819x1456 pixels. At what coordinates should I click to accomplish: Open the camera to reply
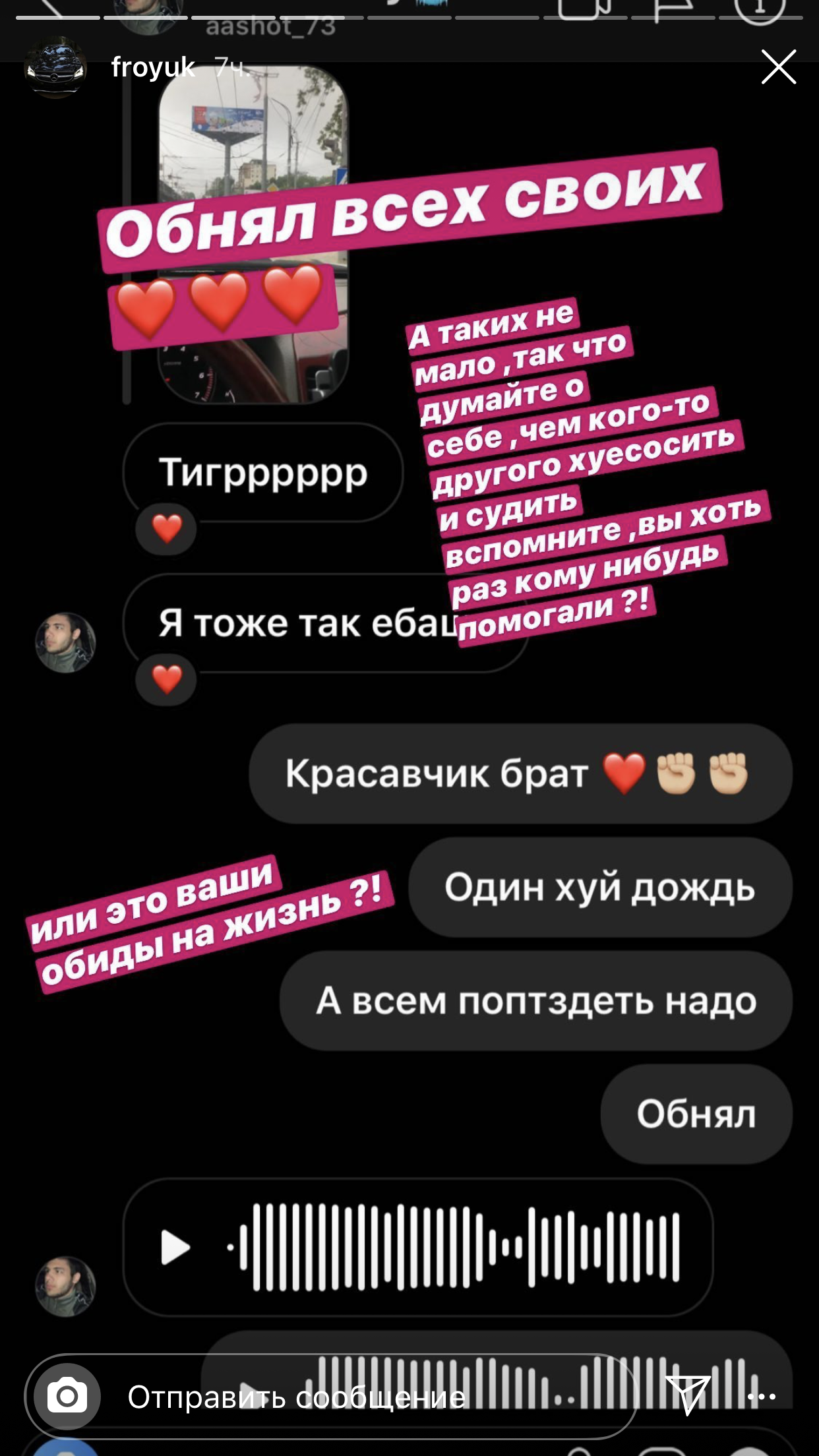click(x=67, y=1396)
